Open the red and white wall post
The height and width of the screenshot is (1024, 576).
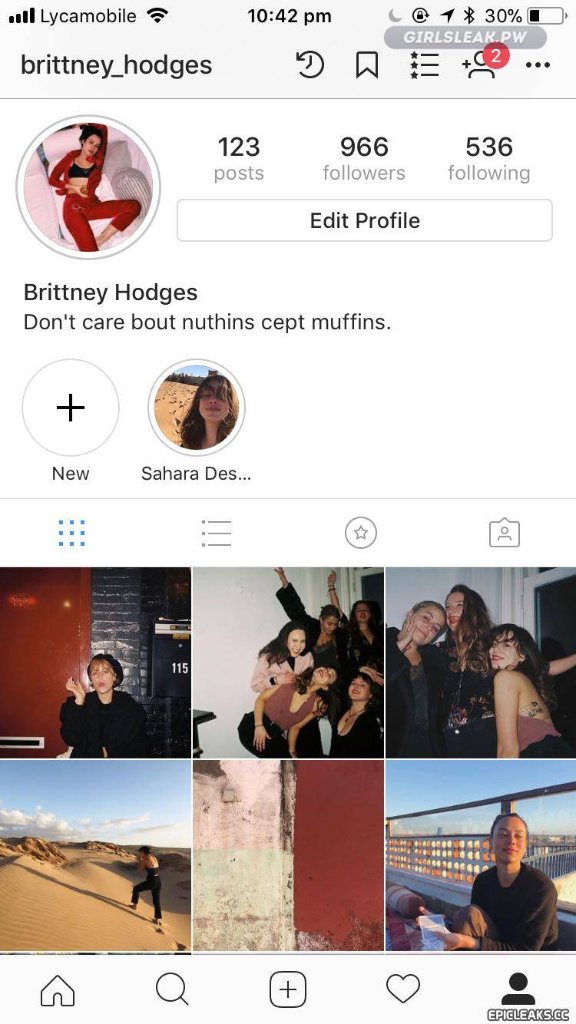click(288, 855)
